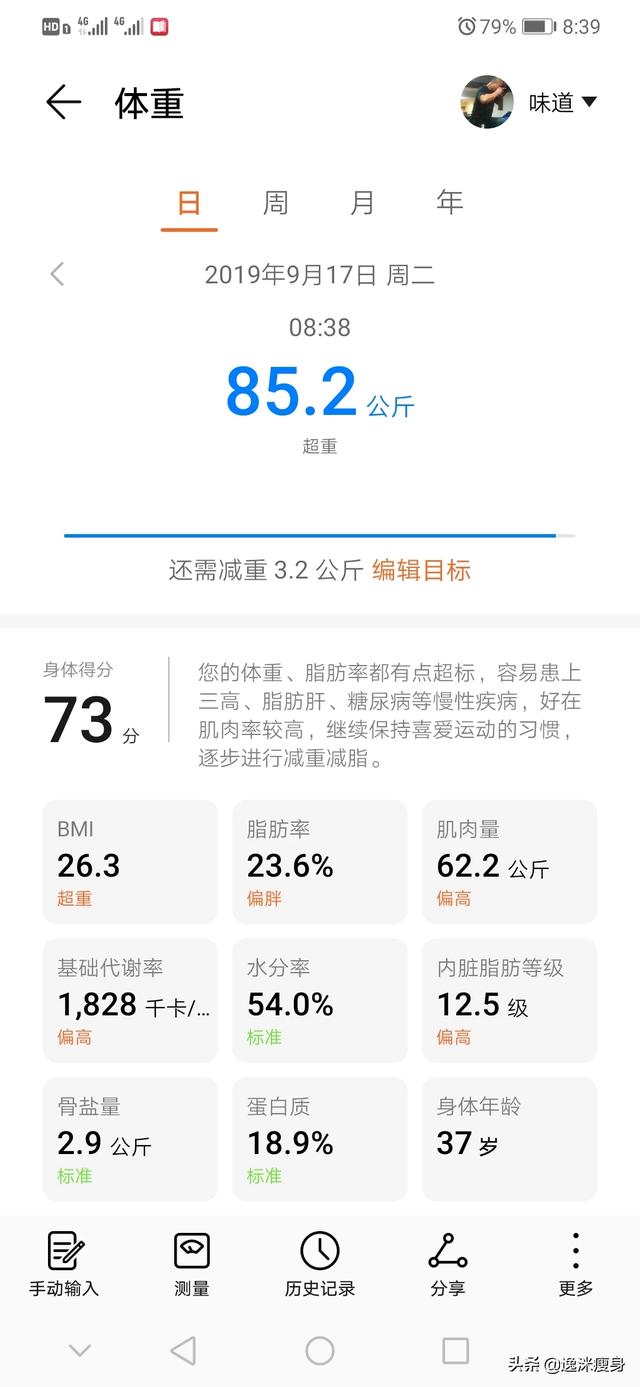
Task: Open the 更多 menu
Action: pos(576,1264)
